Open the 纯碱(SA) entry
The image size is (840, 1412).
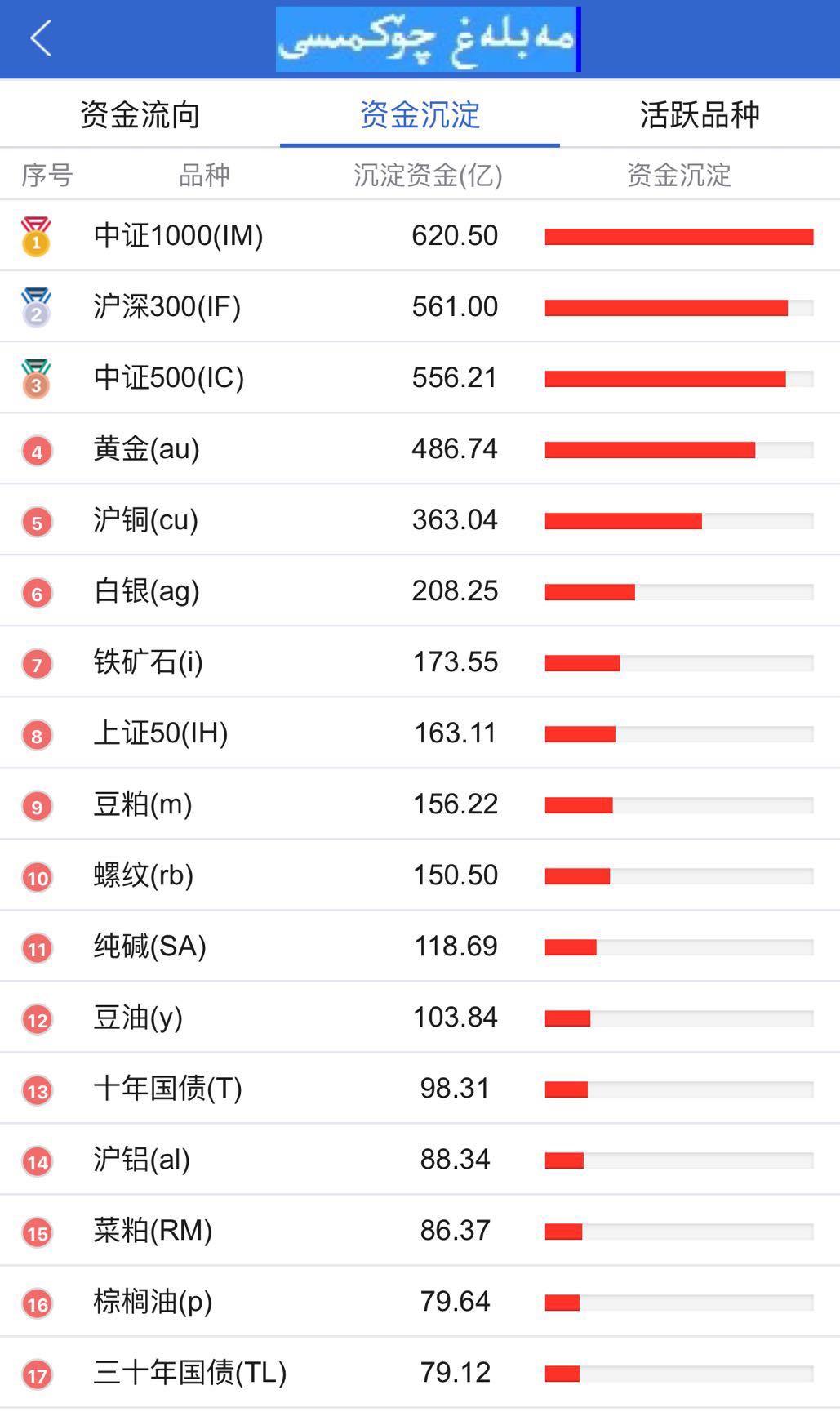(x=150, y=947)
